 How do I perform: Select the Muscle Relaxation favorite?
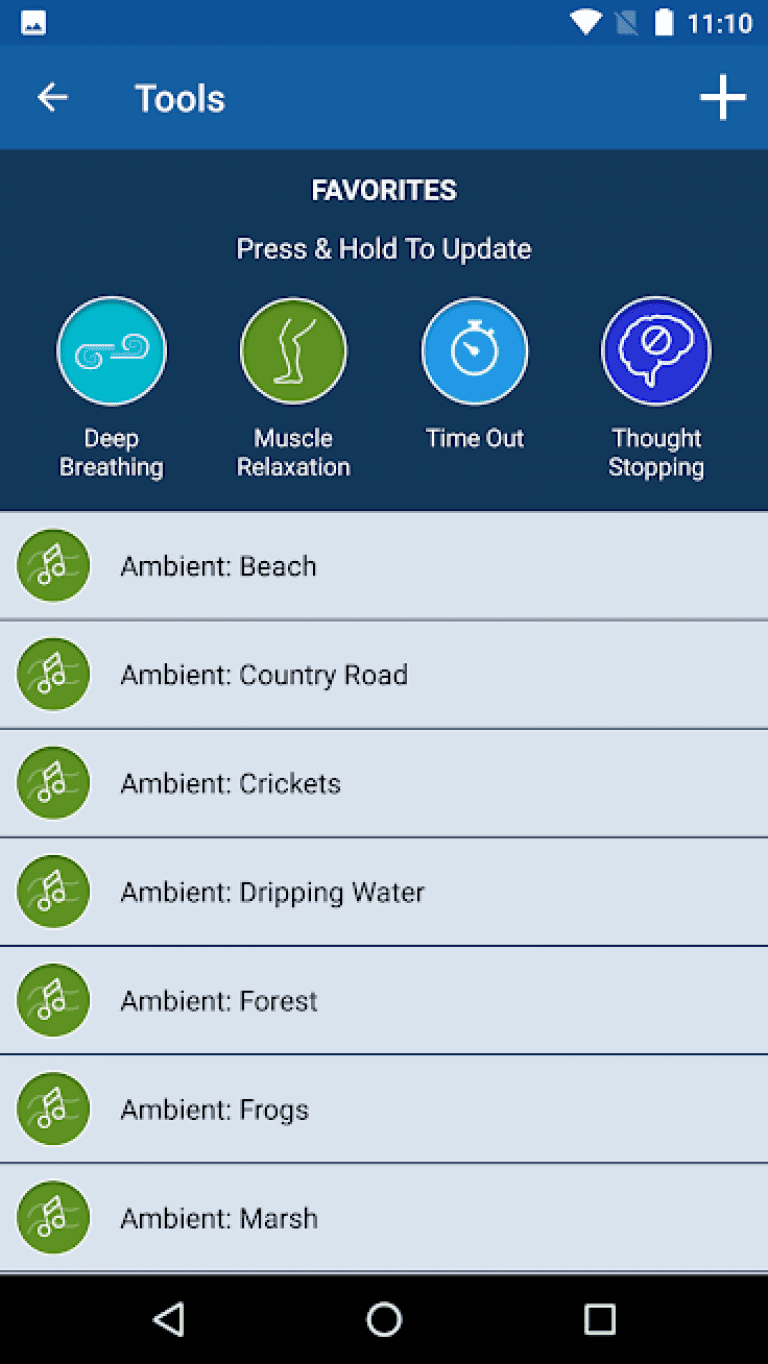tap(293, 350)
